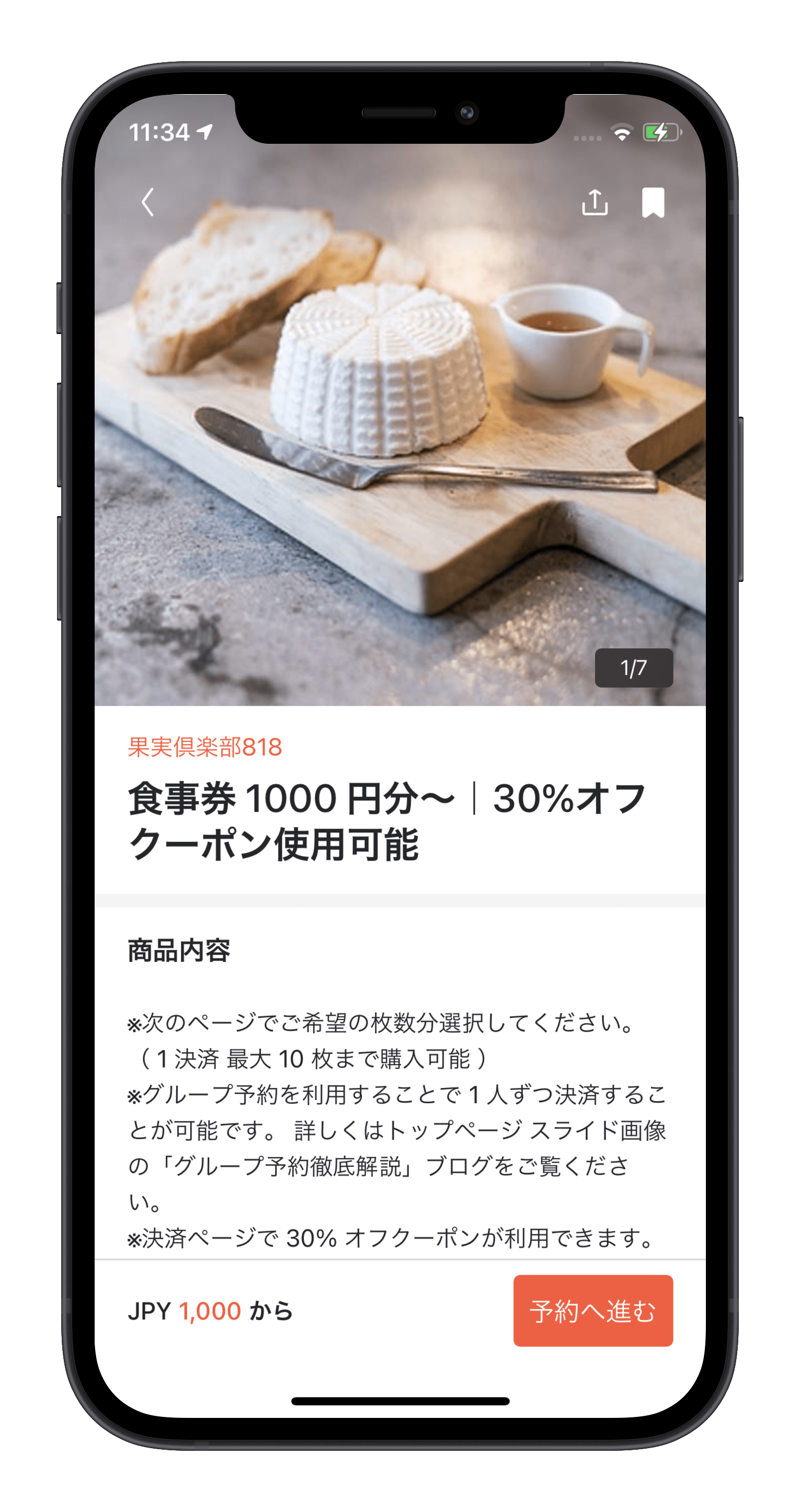Open the 果実倶楽部818 shop link
800x1512 pixels.
click(x=205, y=747)
